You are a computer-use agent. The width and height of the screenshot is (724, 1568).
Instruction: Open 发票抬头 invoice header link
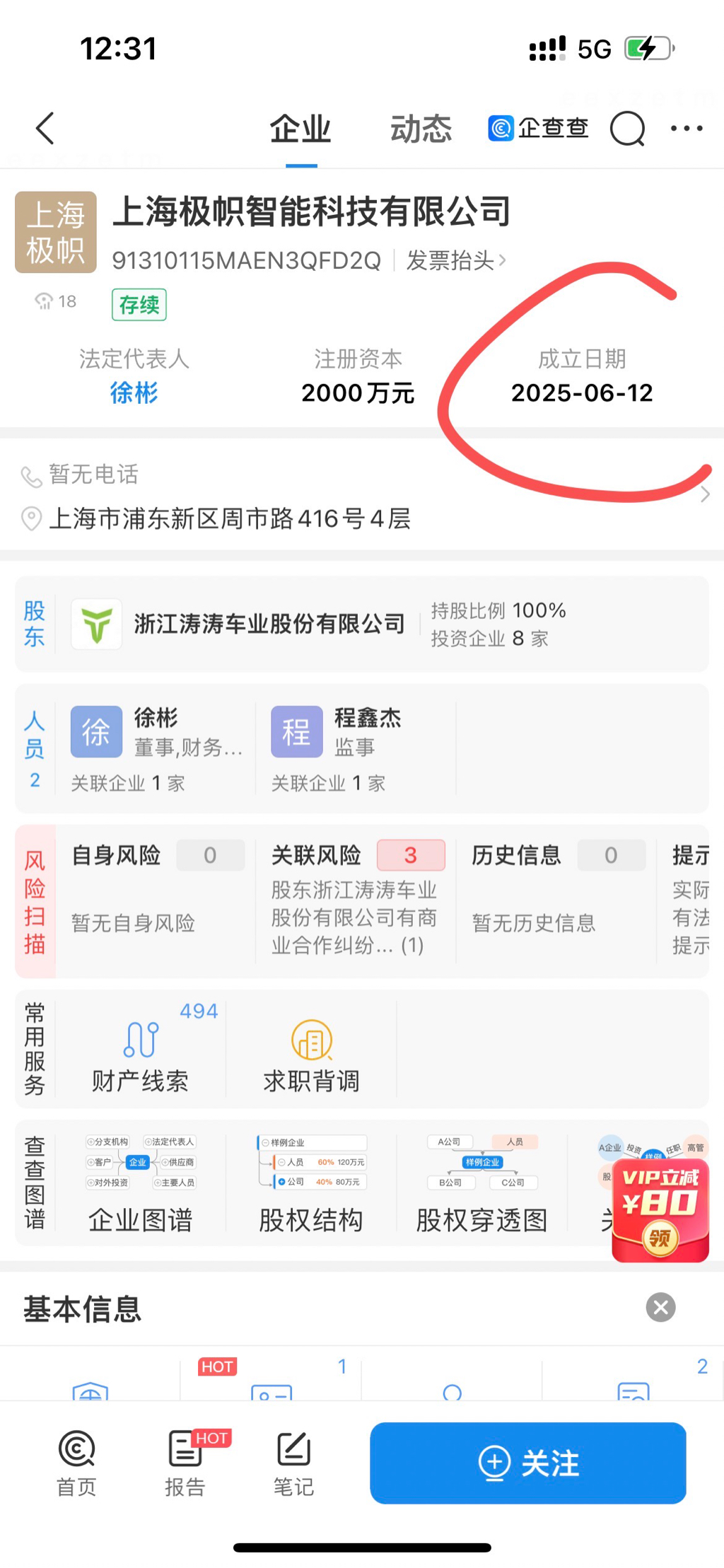456,260
